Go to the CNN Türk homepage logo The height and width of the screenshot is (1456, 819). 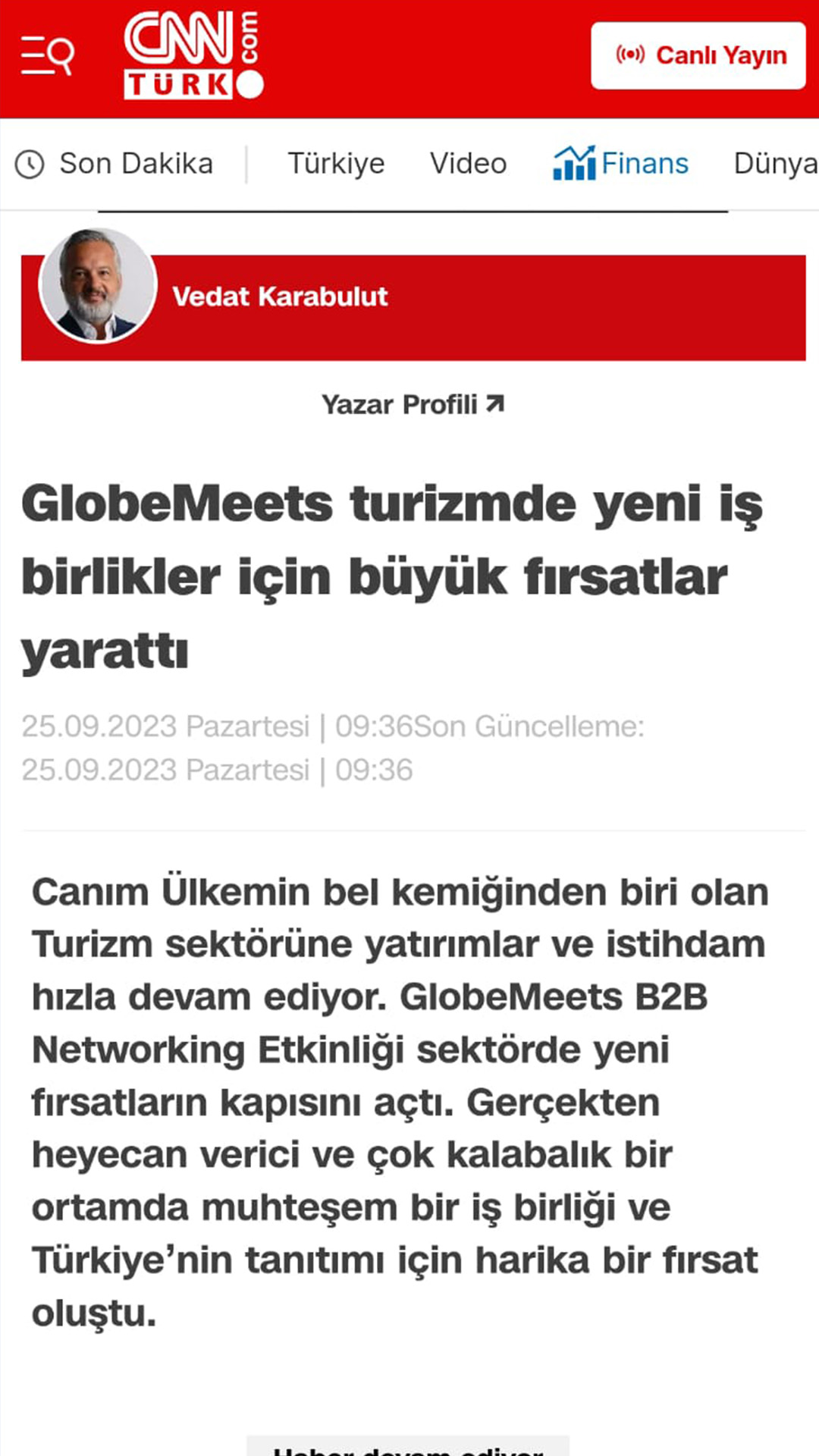[193, 55]
